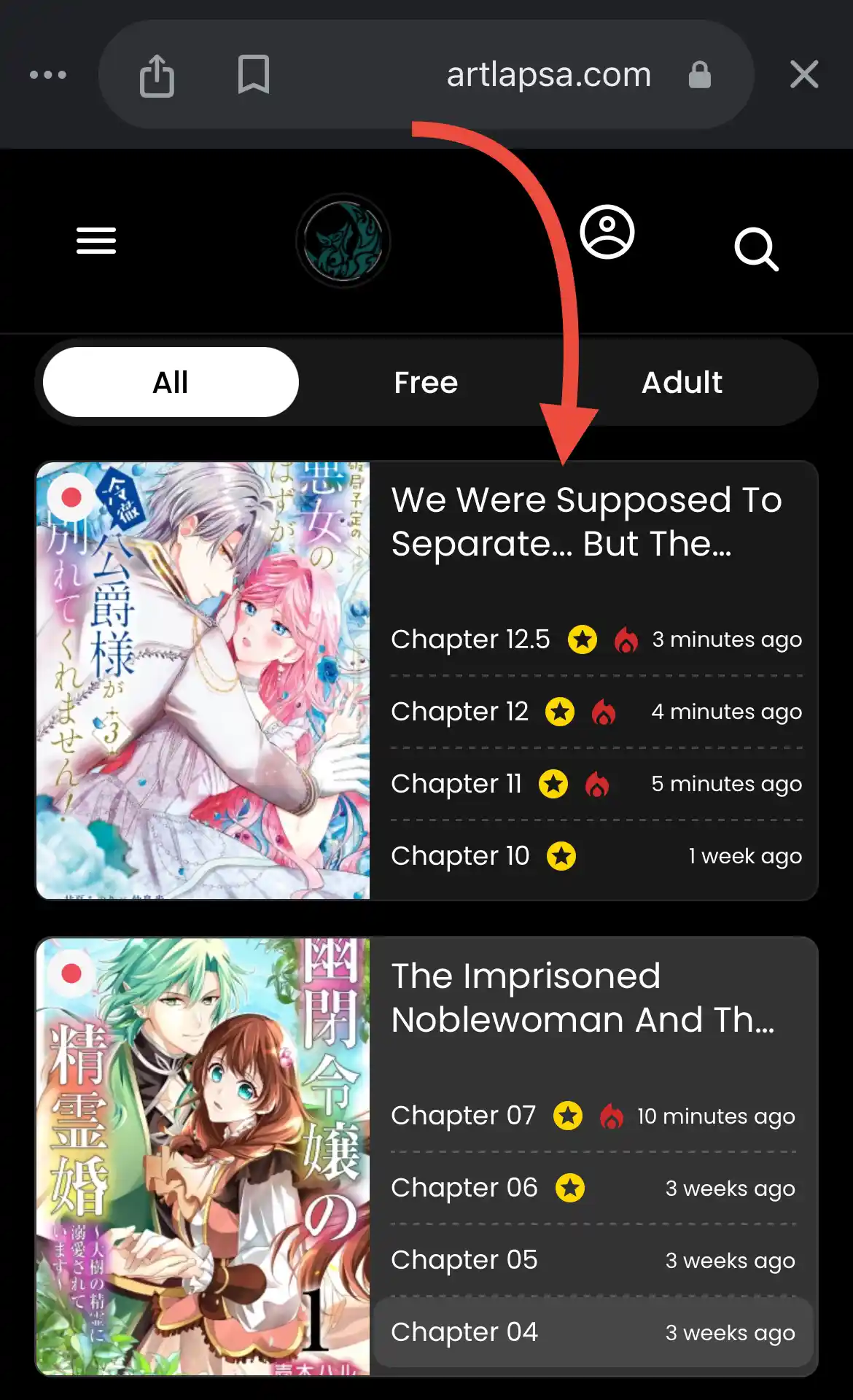Open site search with the magnifier icon

coord(756,249)
